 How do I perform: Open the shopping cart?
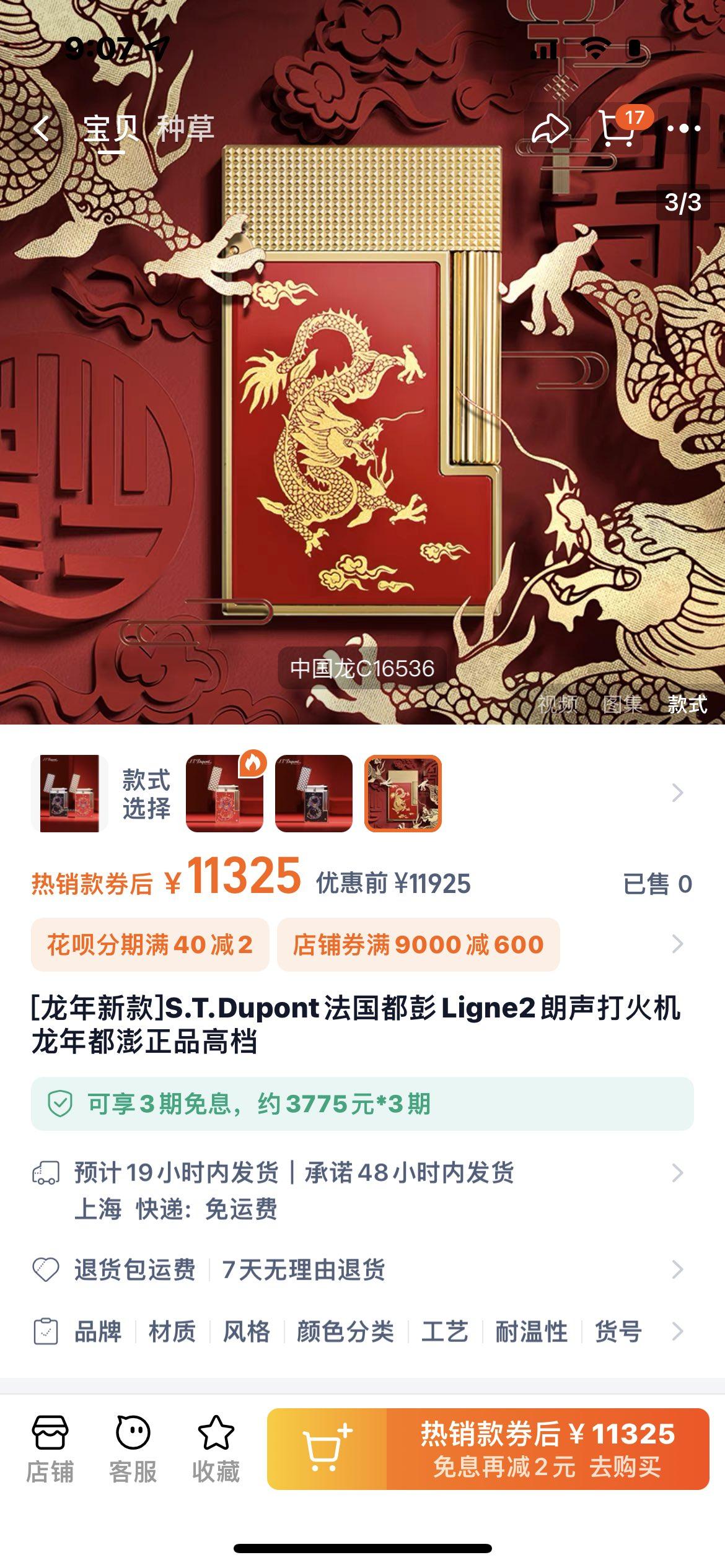(617, 129)
